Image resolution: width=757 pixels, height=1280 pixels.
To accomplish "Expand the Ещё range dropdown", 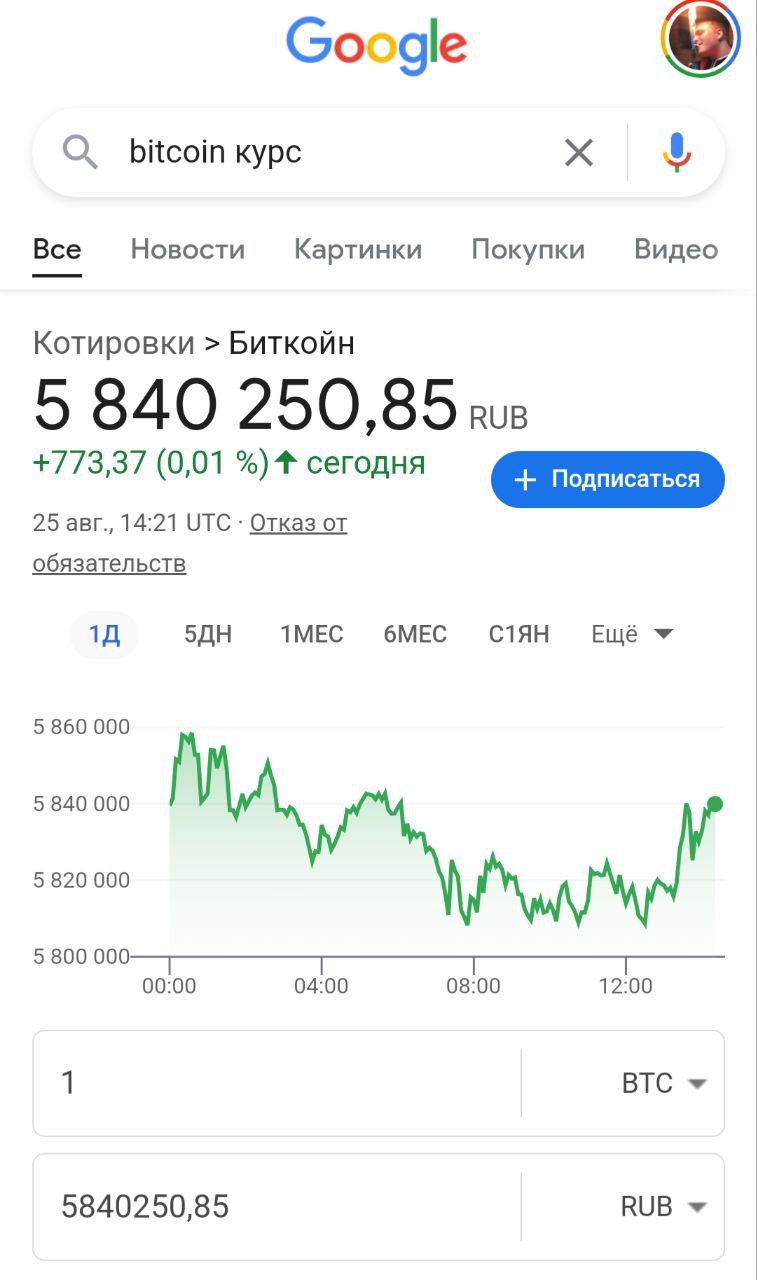I will 632,634.
